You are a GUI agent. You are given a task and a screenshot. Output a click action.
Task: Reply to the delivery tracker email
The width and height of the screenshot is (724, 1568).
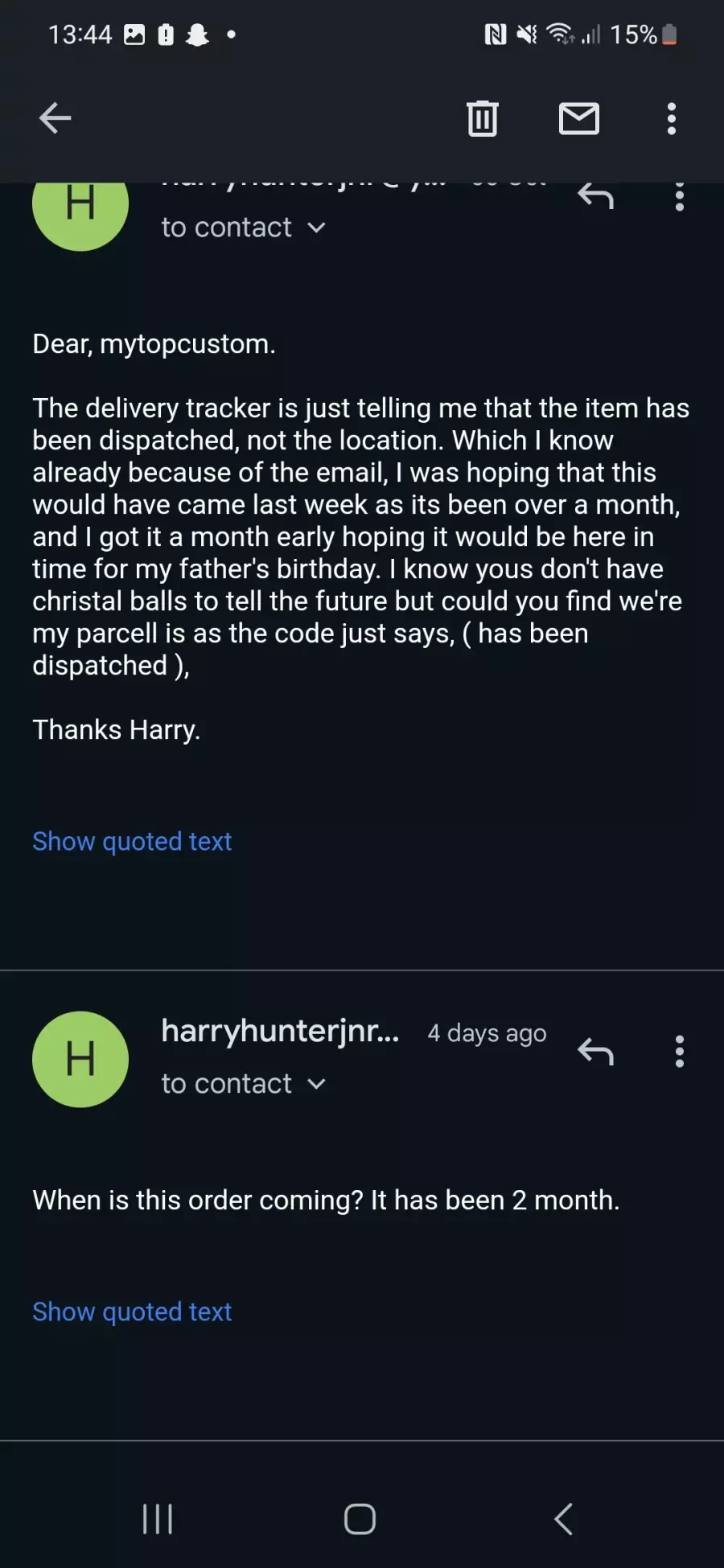coord(595,195)
